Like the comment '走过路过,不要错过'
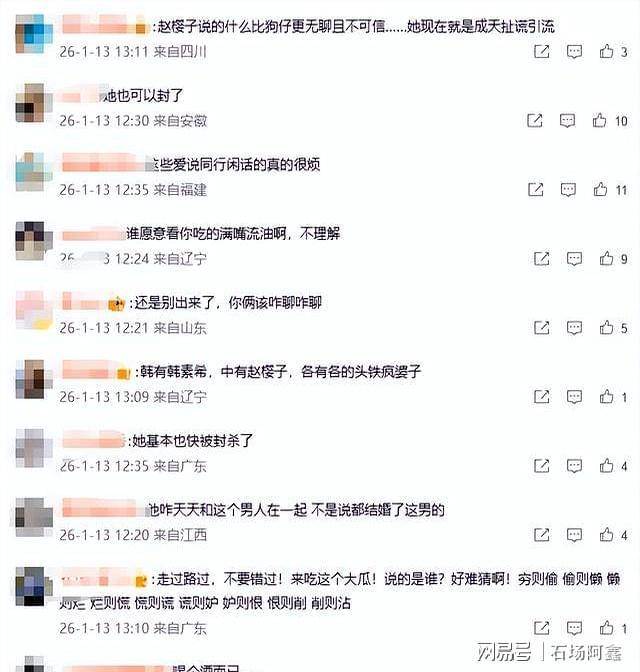640x672 pixels. 606,628
